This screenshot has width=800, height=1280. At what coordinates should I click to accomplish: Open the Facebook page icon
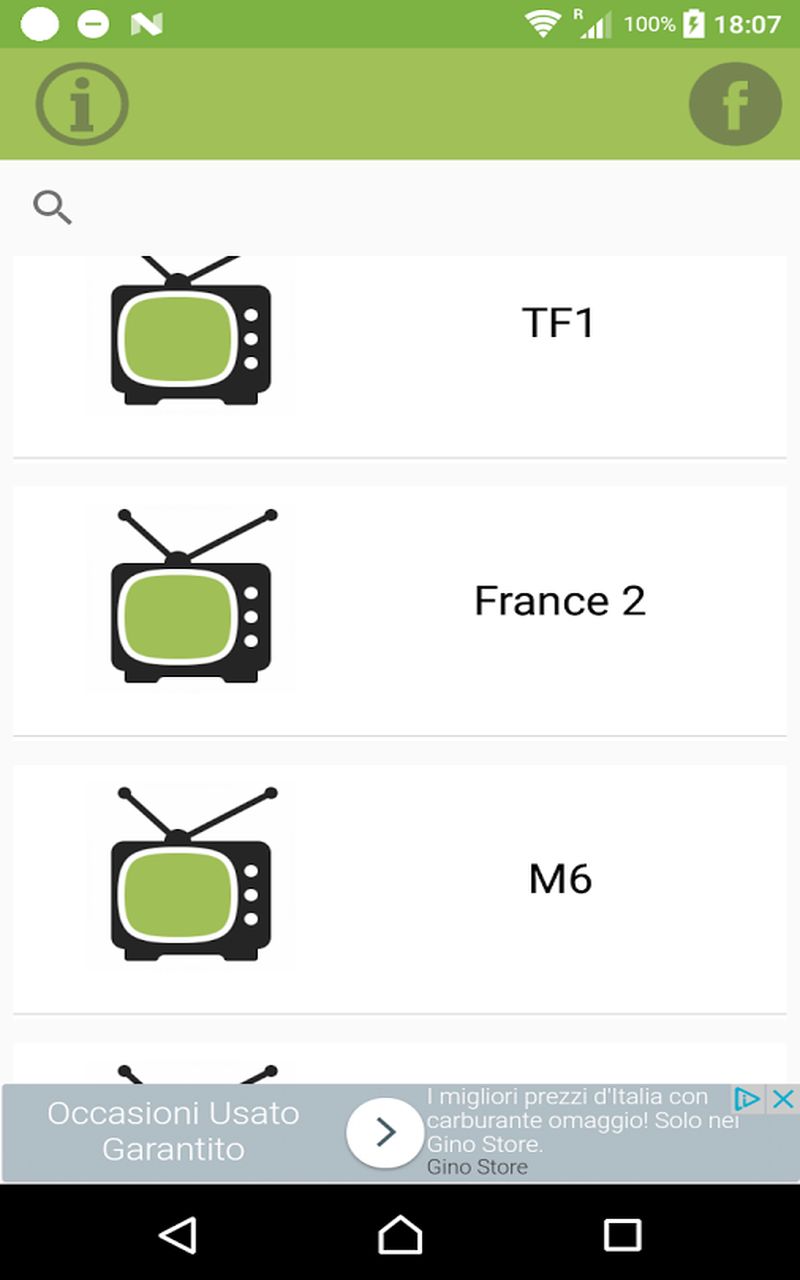point(735,104)
